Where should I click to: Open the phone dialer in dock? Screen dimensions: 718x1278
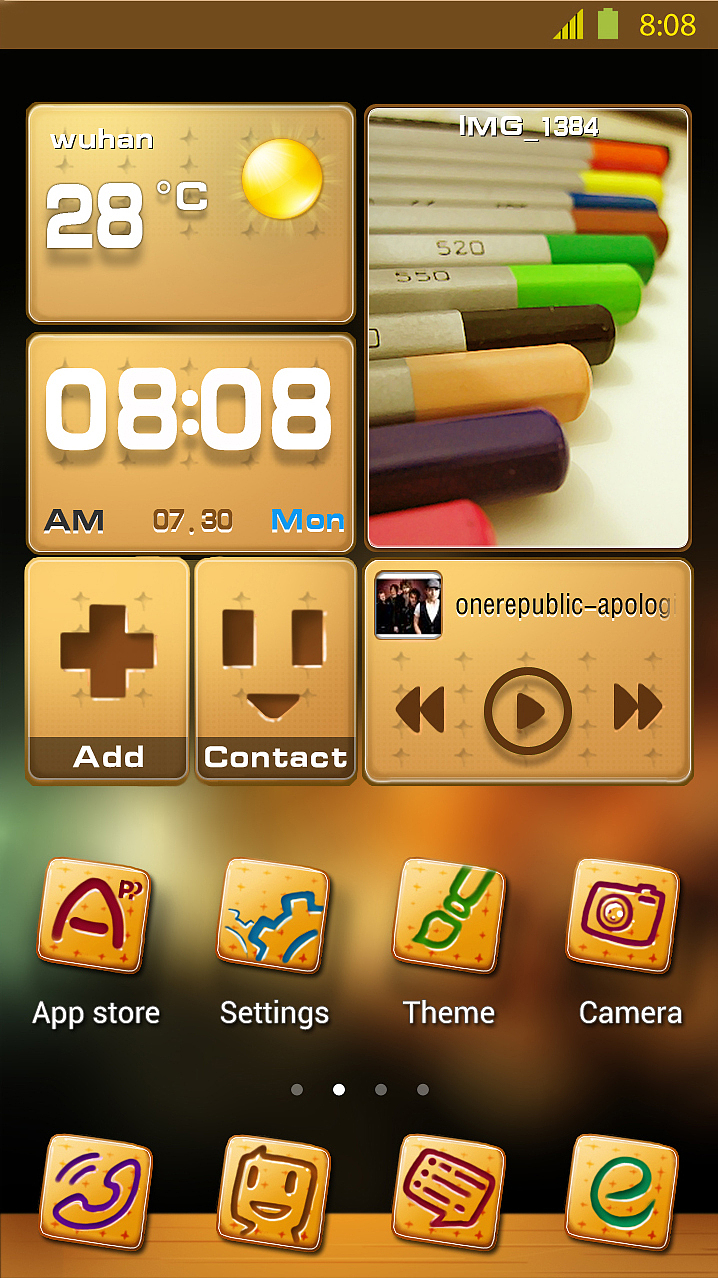95,1191
